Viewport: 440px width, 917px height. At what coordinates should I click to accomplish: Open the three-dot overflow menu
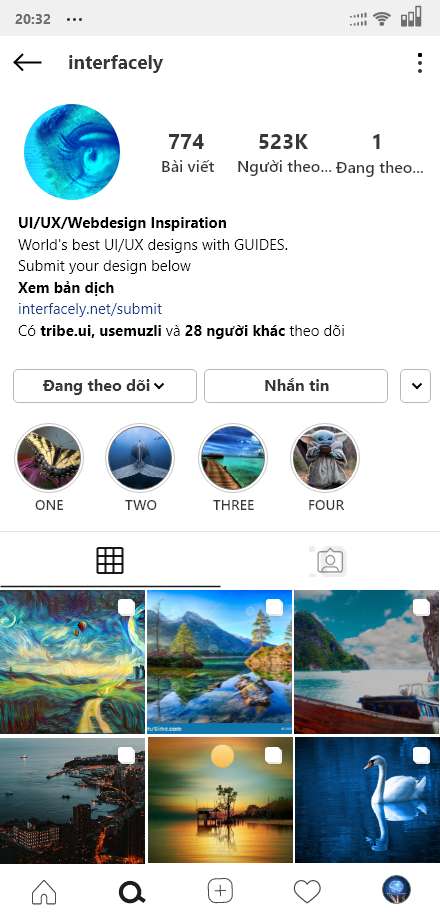420,63
